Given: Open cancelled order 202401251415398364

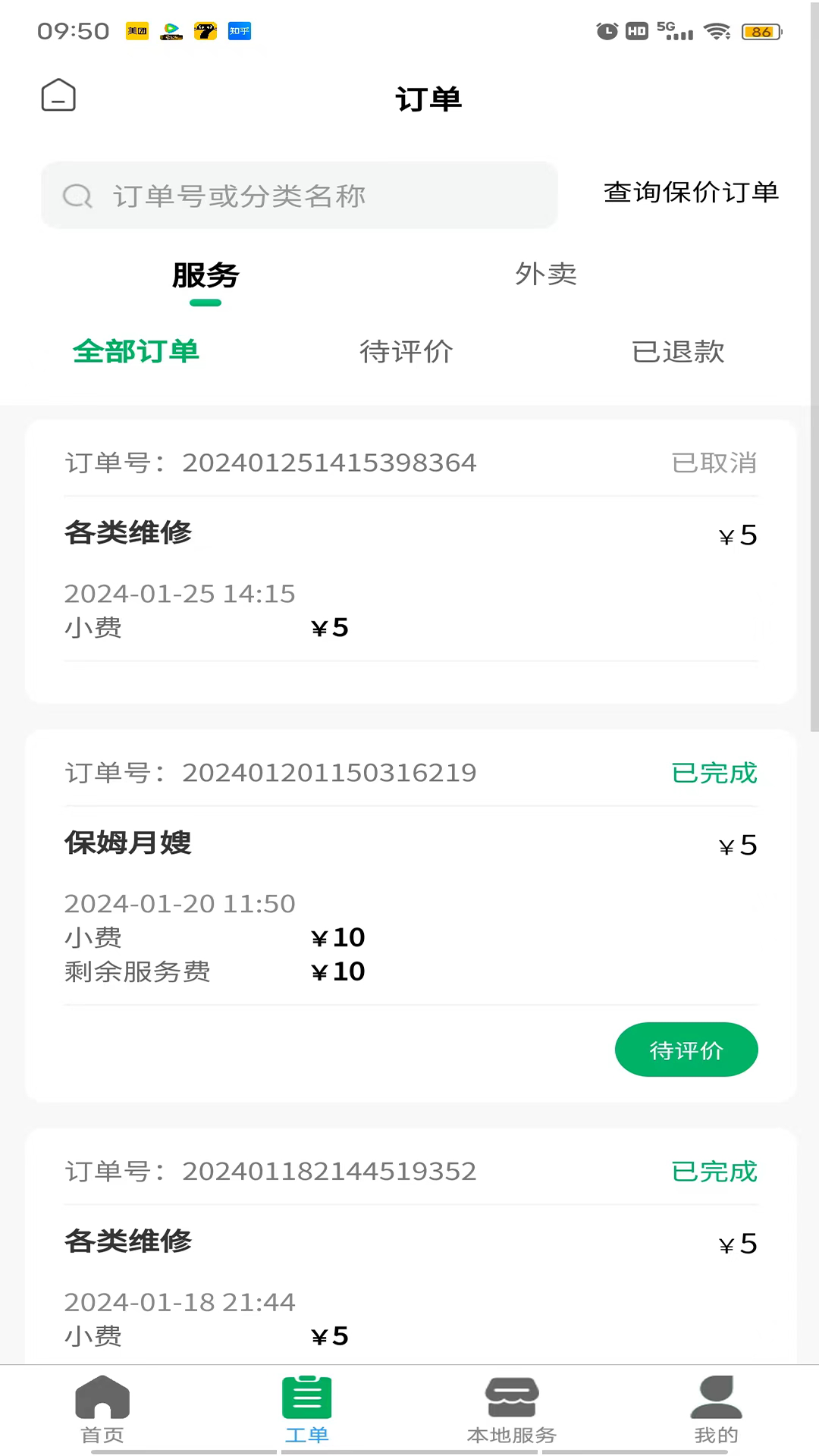Looking at the screenshot, I should click(x=410, y=561).
